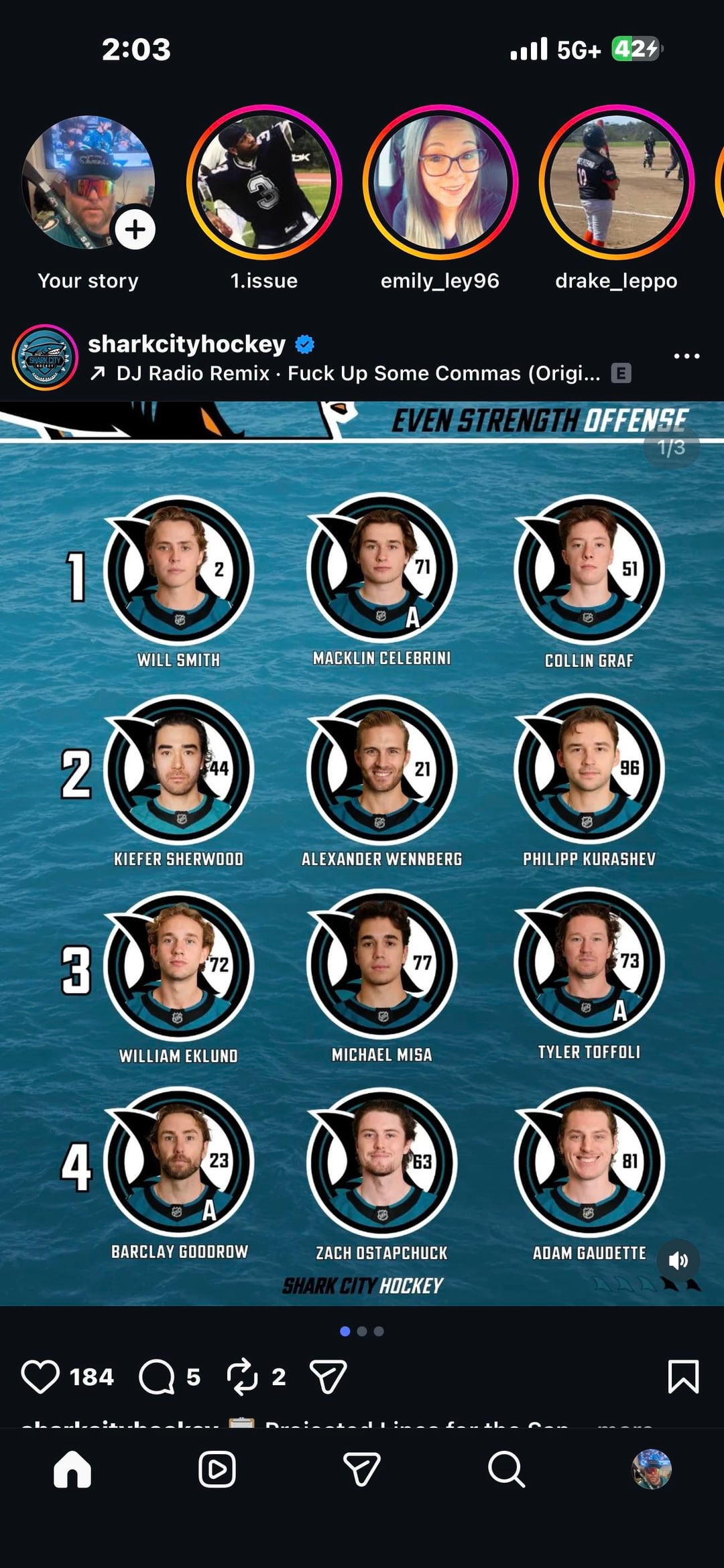Screen dimensions: 724x1568
Task: Open direct messages tab
Action: click(362, 1469)
